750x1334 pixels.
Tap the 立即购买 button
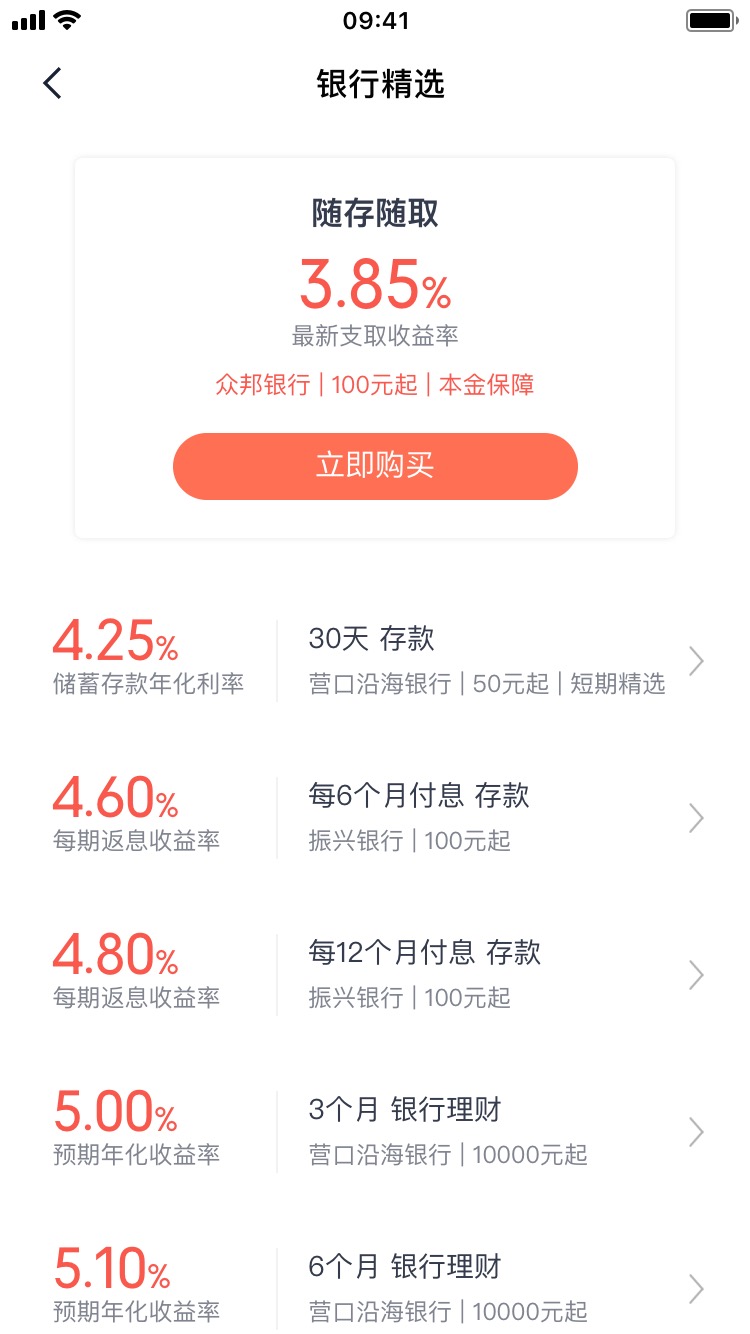point(375,466)
